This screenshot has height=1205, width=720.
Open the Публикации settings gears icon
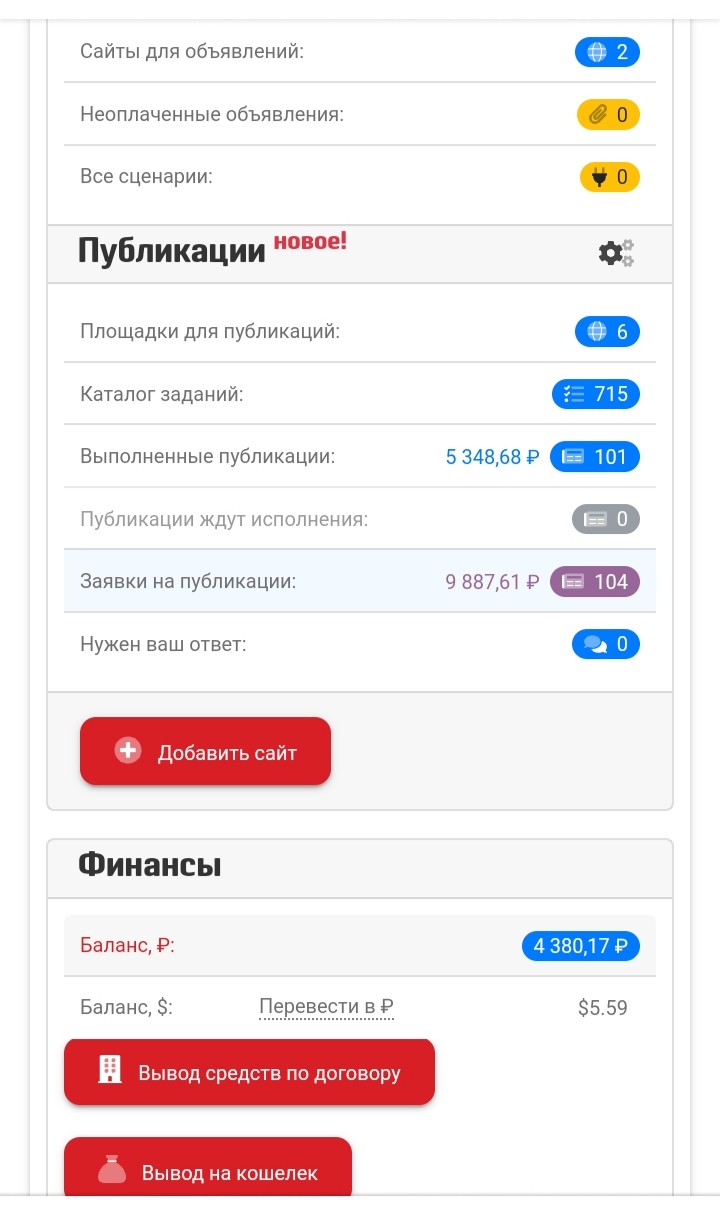616,253
